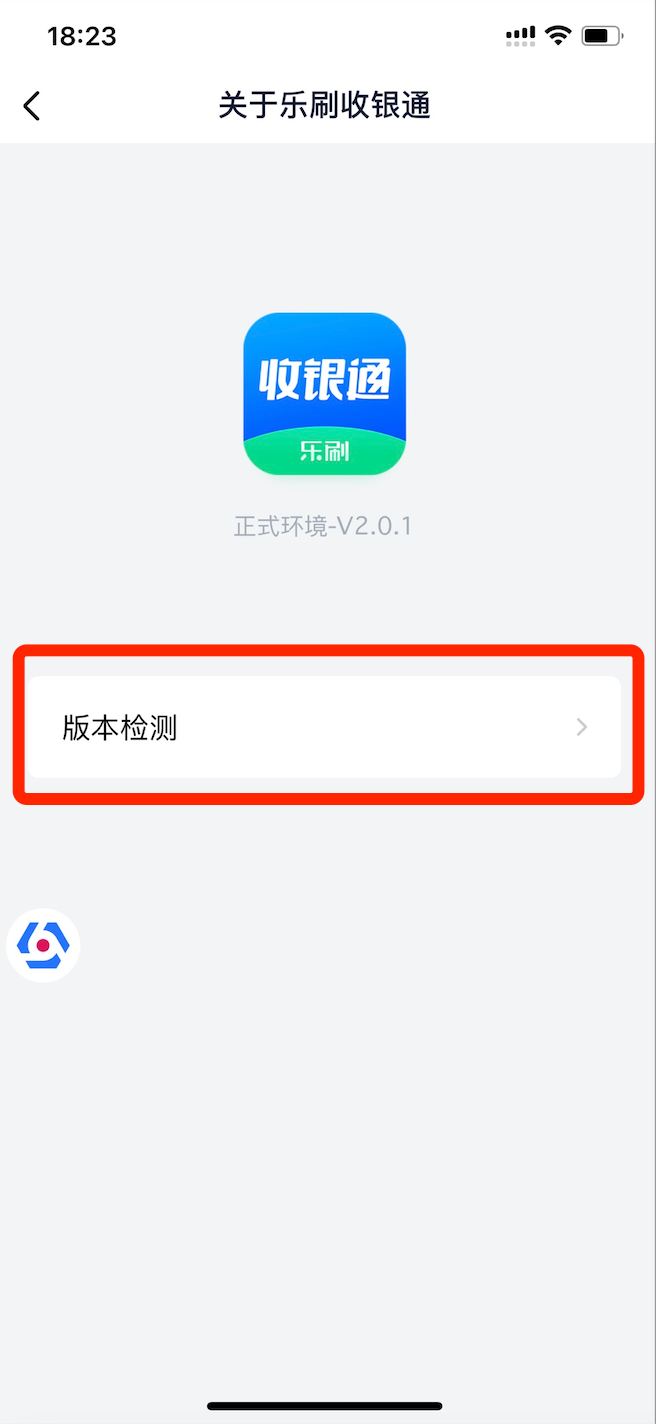Image resolution: width=656 pixels, height=1424 pixels.
Task: Go back from 关于乐刷收银通 page
Action: click(32, 105)
